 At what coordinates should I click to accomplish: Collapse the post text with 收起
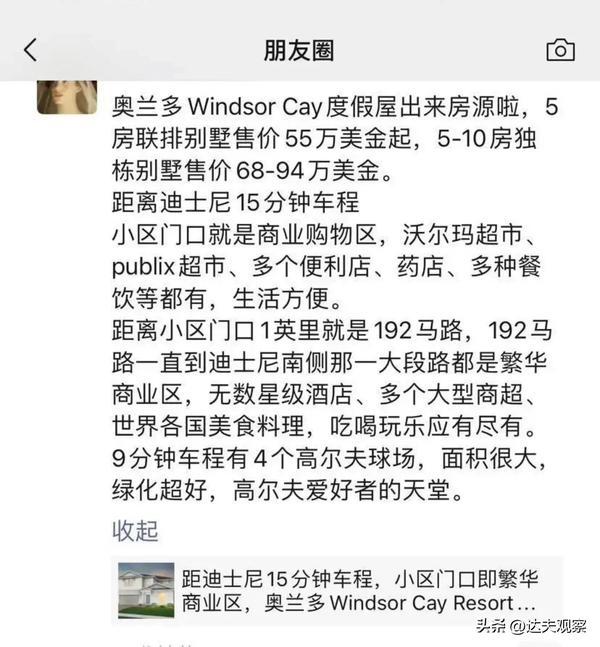tap(135, 530)
